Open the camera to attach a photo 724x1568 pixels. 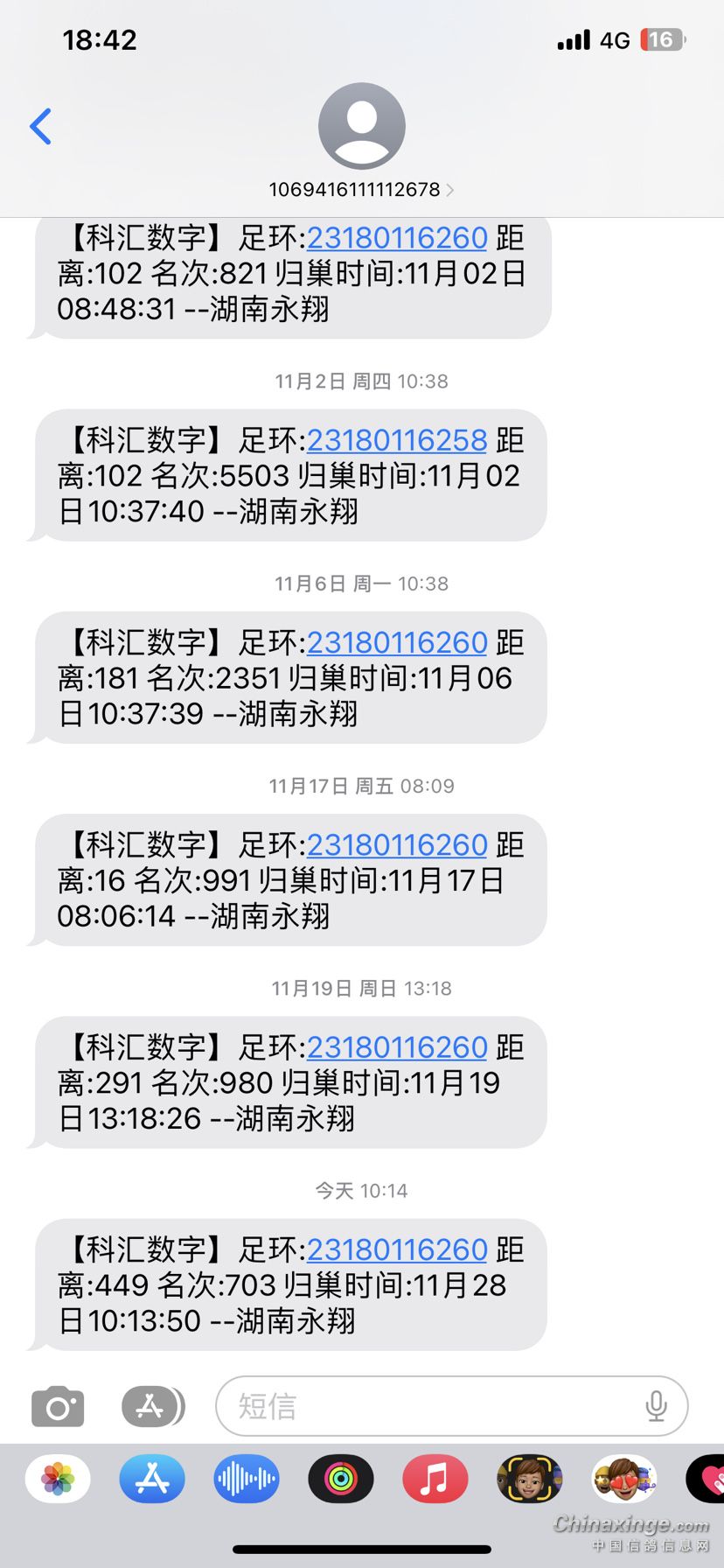click(x=58, y=1407)
